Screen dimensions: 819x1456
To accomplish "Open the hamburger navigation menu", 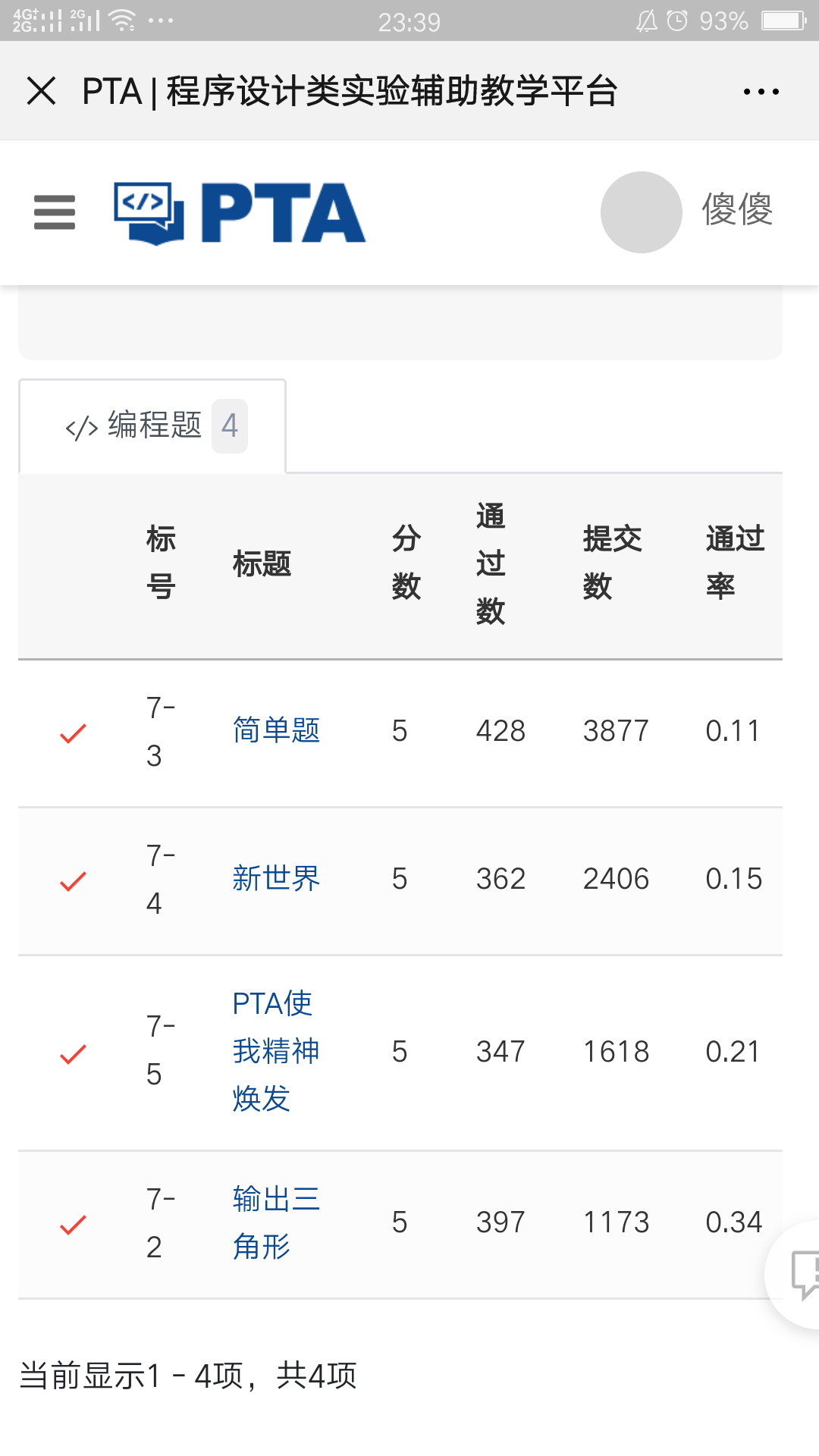I will click(x=55, y=212).
